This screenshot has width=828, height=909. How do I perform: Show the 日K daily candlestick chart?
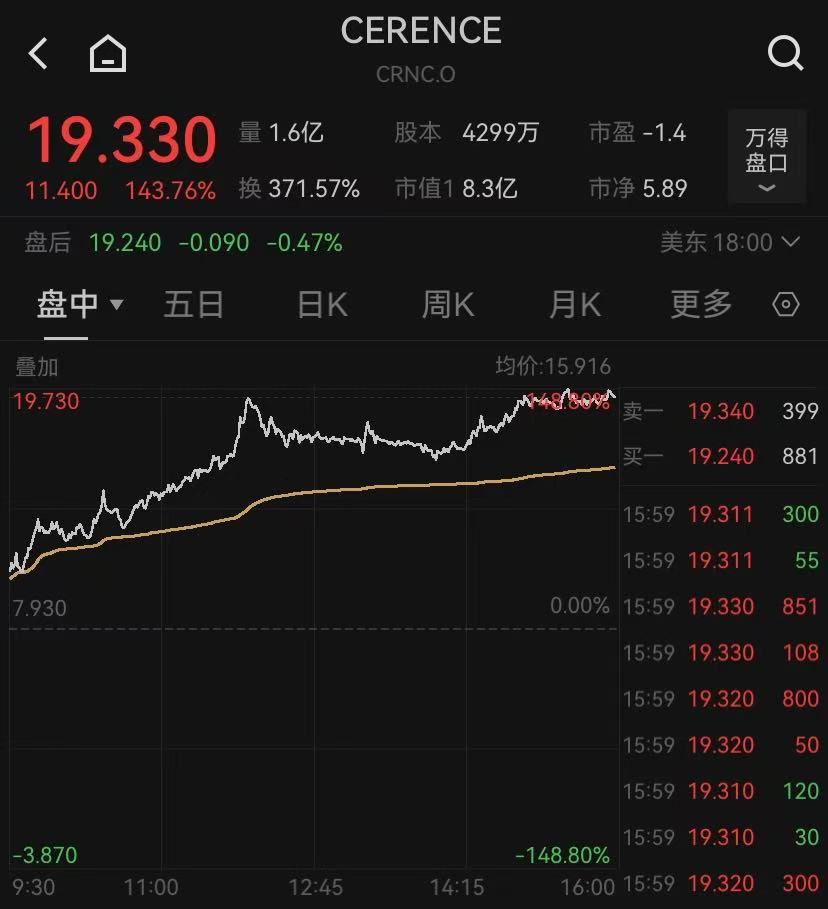point(322,304)
